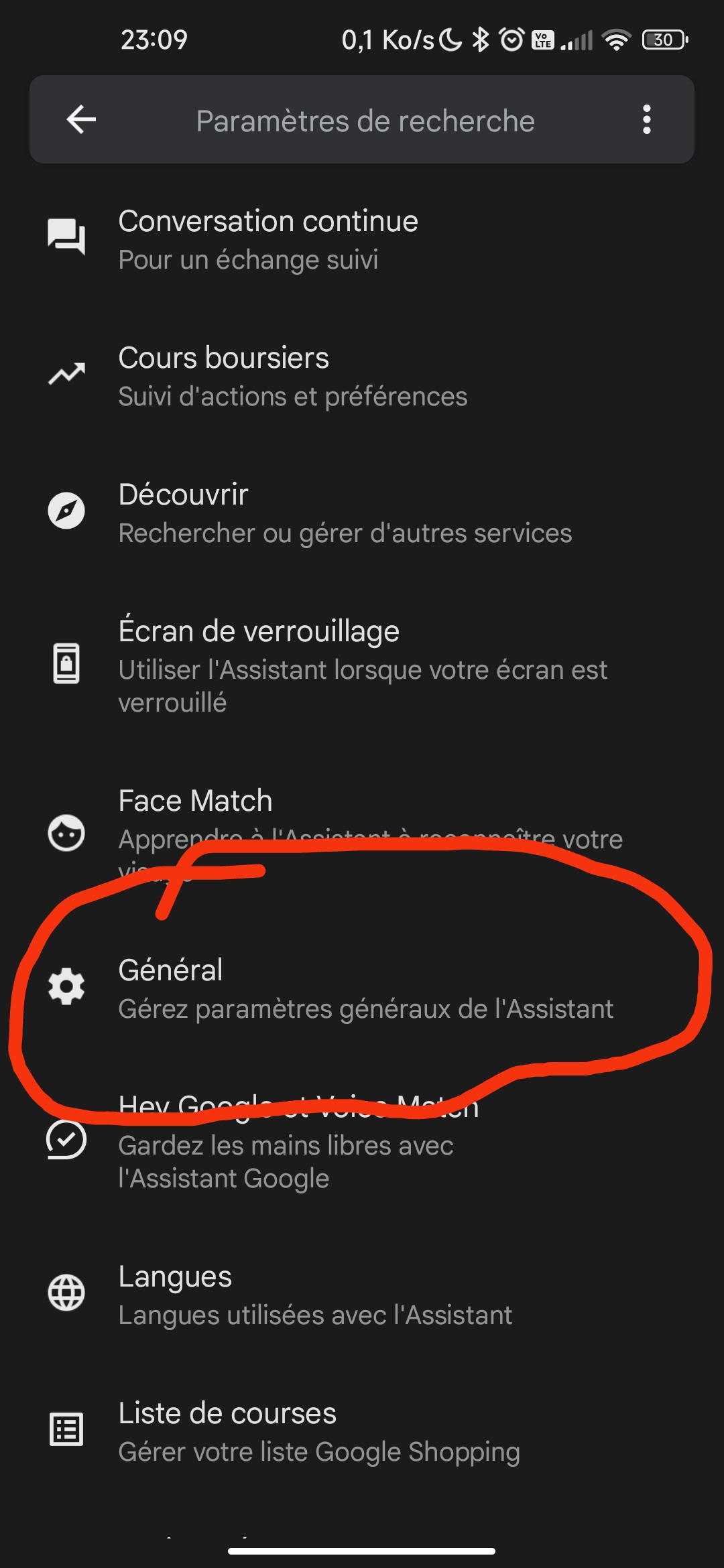Choose the Langues row
Screen dimensions: 724x1568
coord(362,1295)
